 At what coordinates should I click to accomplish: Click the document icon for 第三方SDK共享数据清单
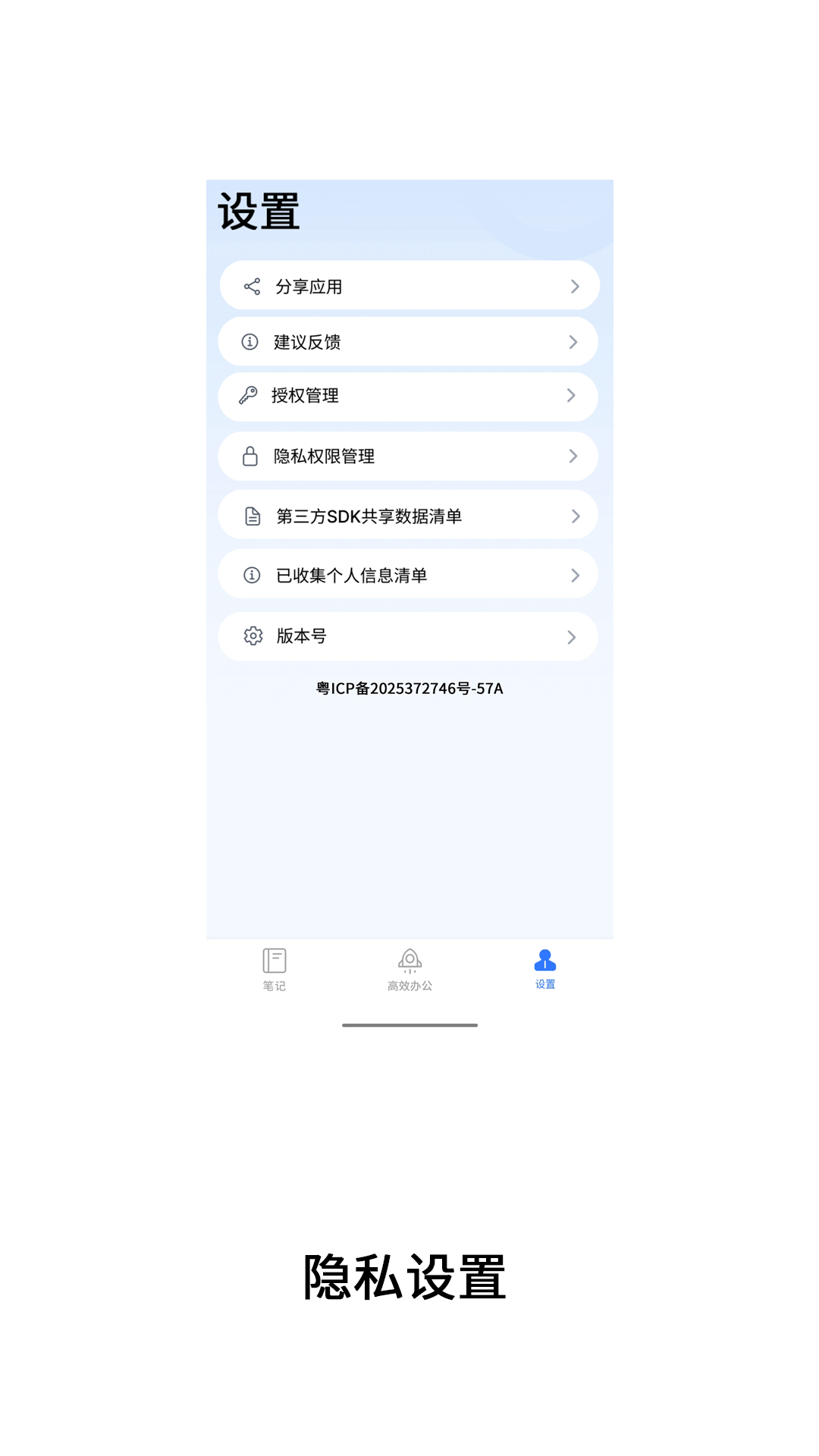(250, 515)
